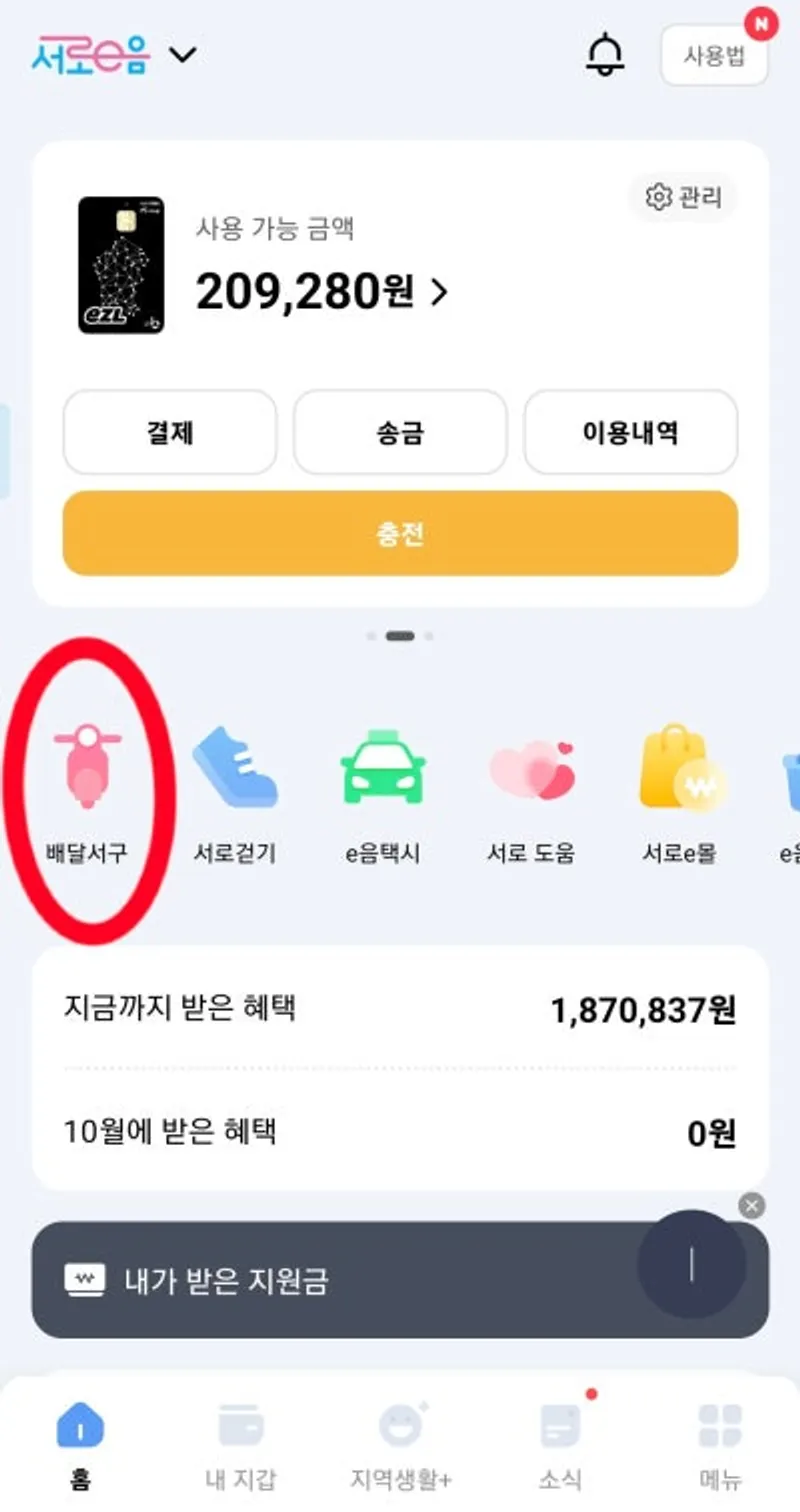Expand the 서로e음 dropdown
This screenshot has height=1512, width=800.
[184, 54]
